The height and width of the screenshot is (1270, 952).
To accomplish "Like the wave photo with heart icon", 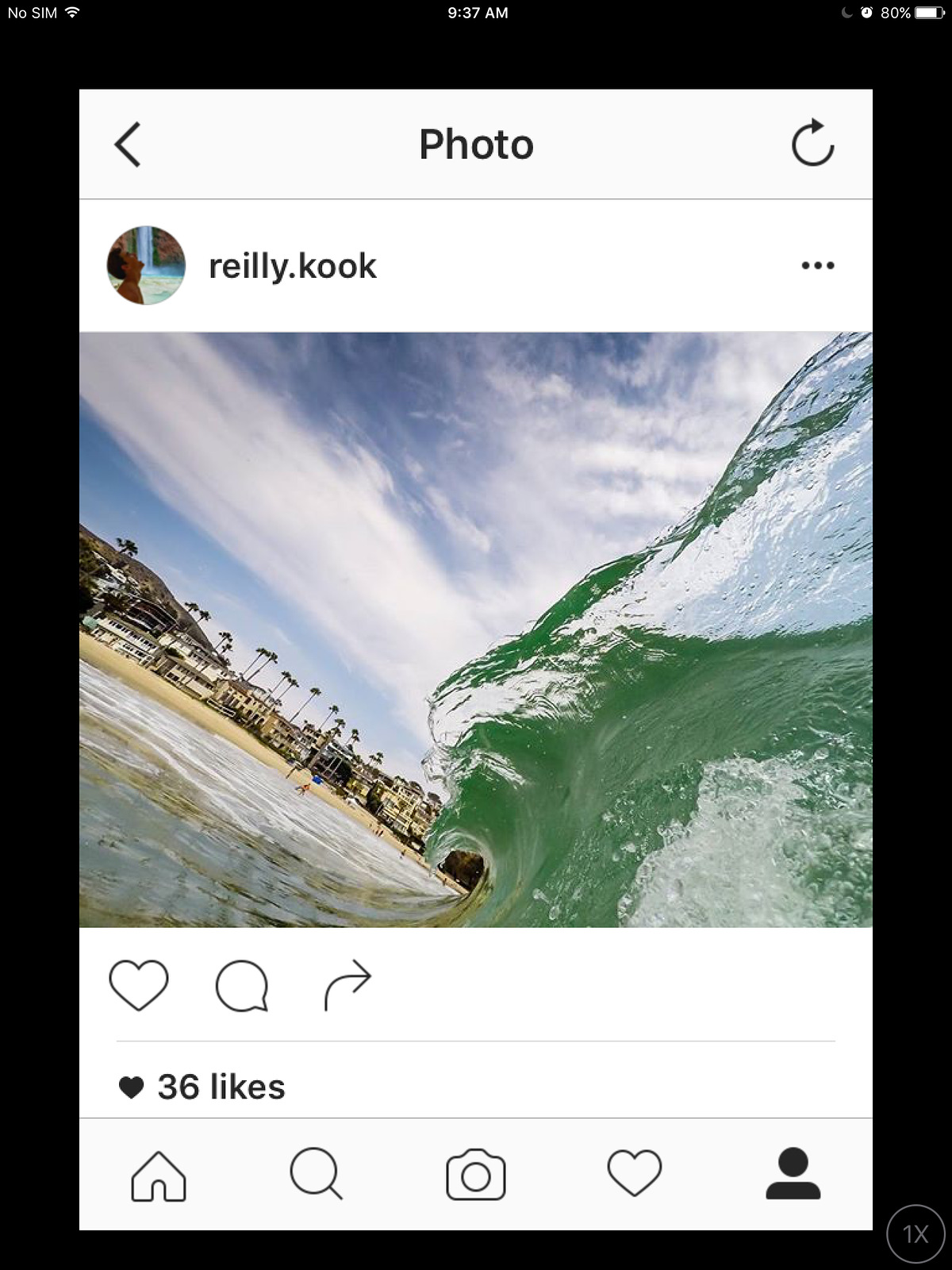I will [x=139, y=985].
